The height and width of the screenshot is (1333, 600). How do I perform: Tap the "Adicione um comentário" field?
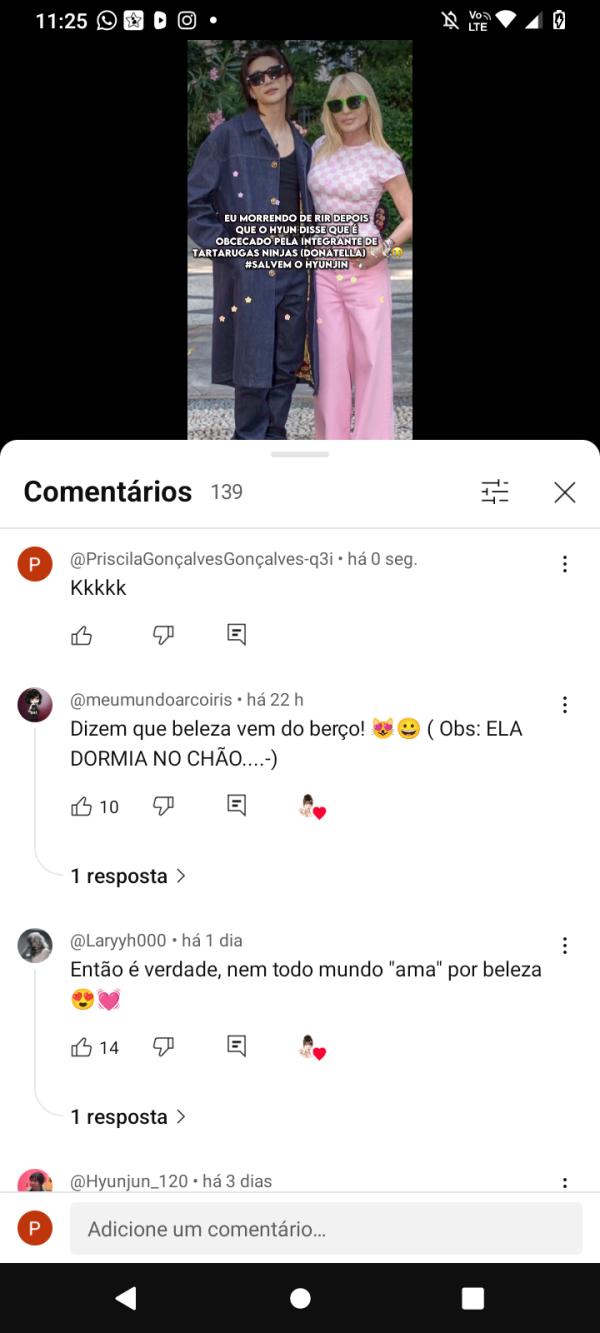pyautogui.click(x=325, y=1229)
